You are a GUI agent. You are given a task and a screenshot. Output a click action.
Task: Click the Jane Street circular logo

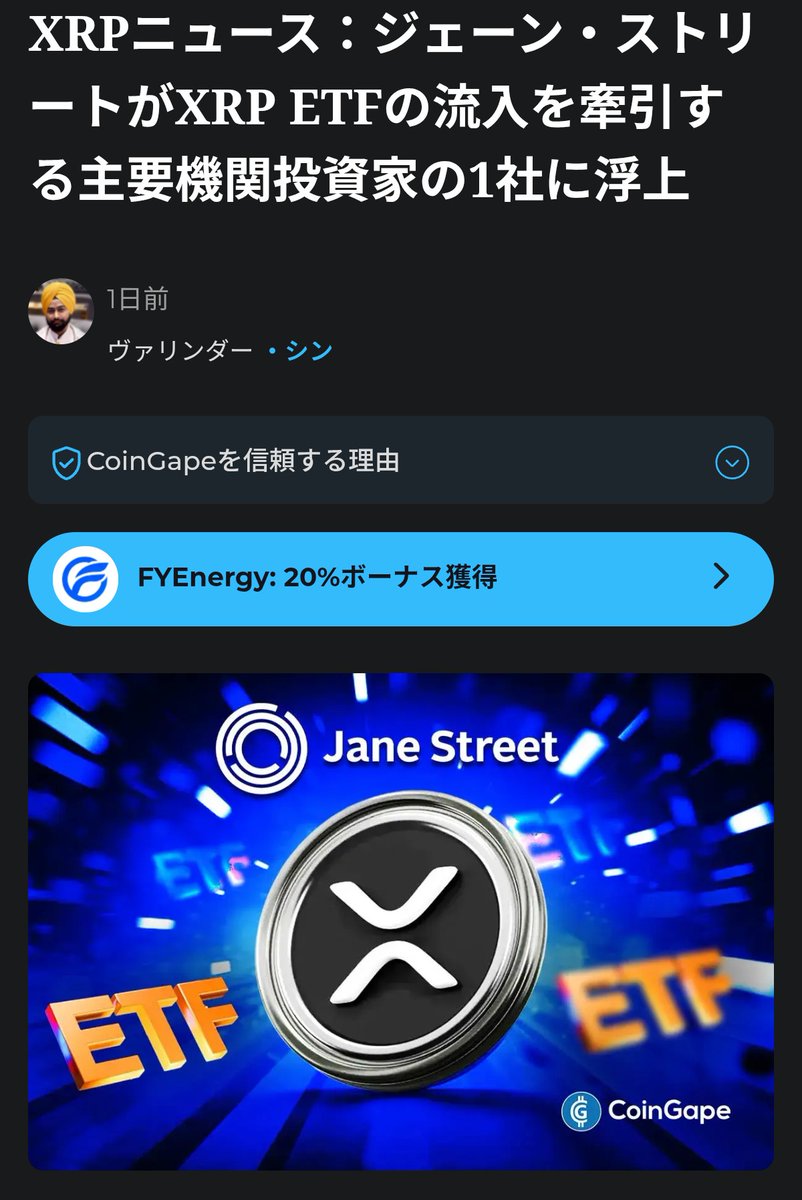coord(257,745)
